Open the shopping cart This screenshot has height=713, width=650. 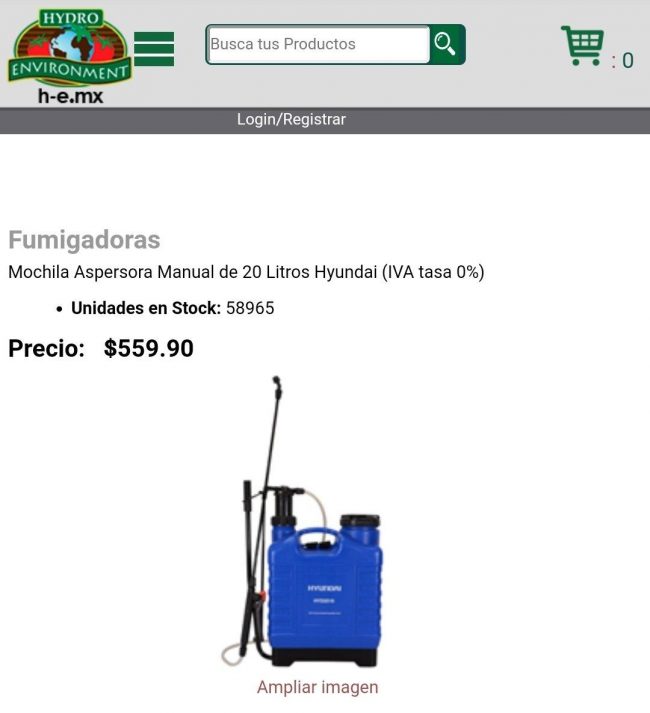point(583,47)
